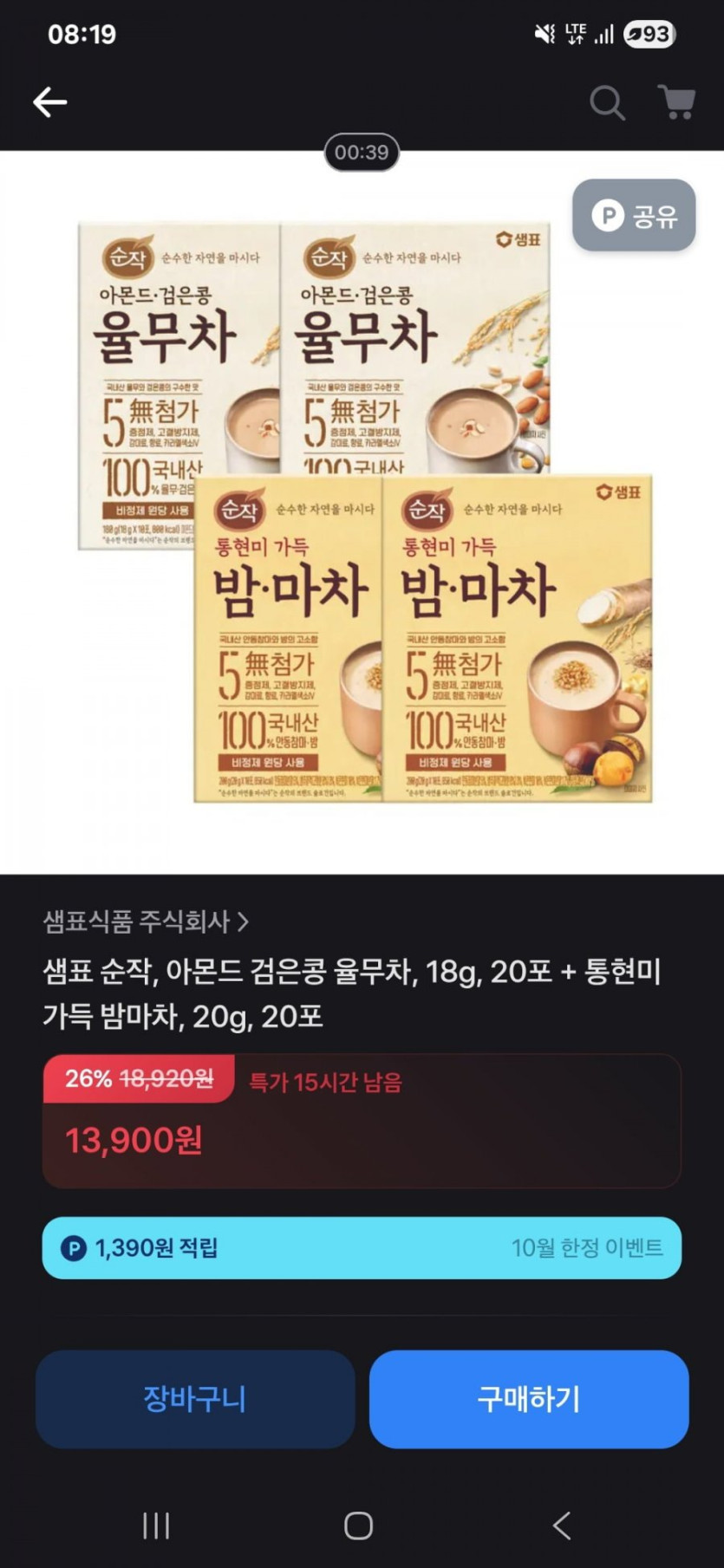This screenshot has height=1568, width=724.
Task: Tap the system home button
Action: click(359, 1526)
